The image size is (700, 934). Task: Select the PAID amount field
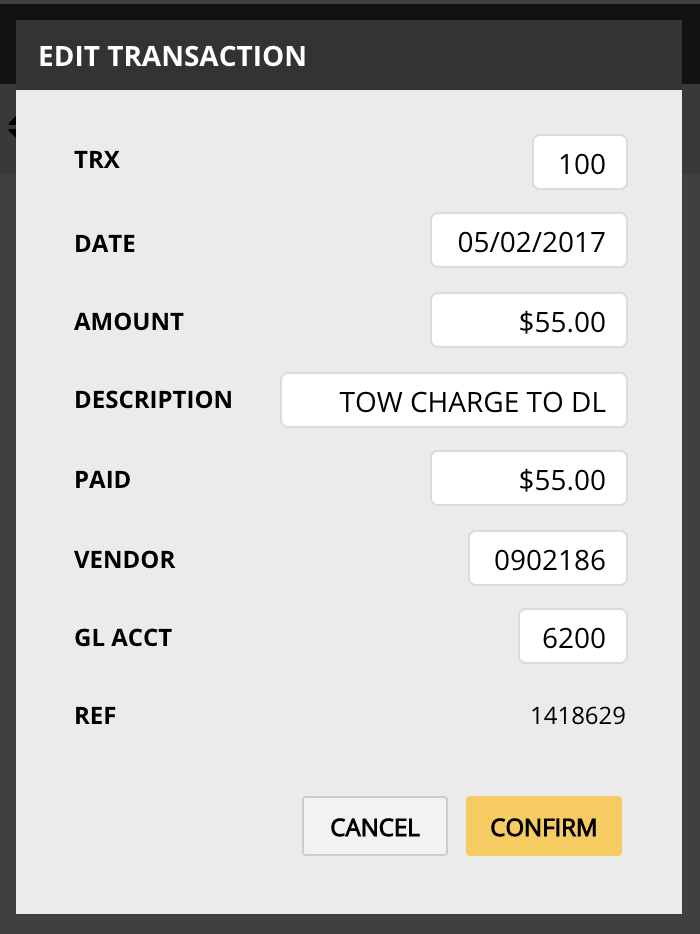pyautogui.click(x=529, y=479)
